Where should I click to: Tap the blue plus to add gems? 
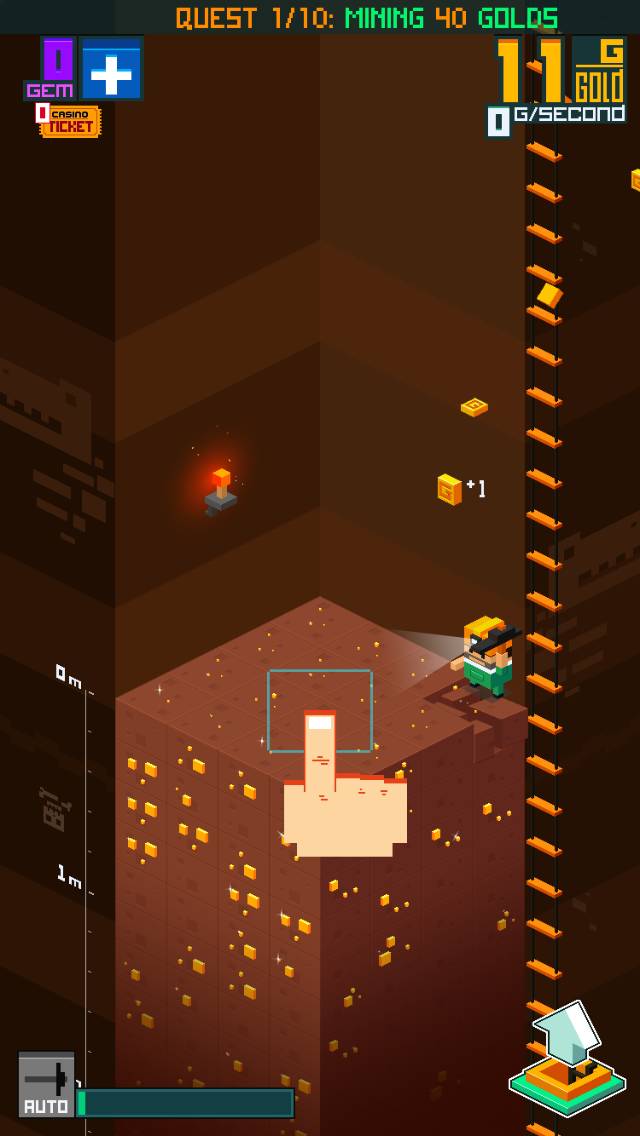coord(111,69)
